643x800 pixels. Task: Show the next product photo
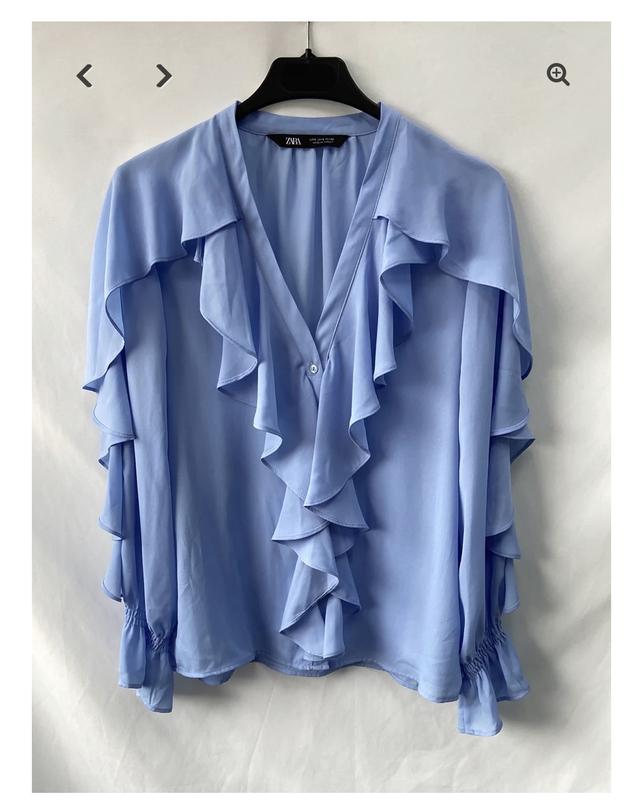point(164,75)
